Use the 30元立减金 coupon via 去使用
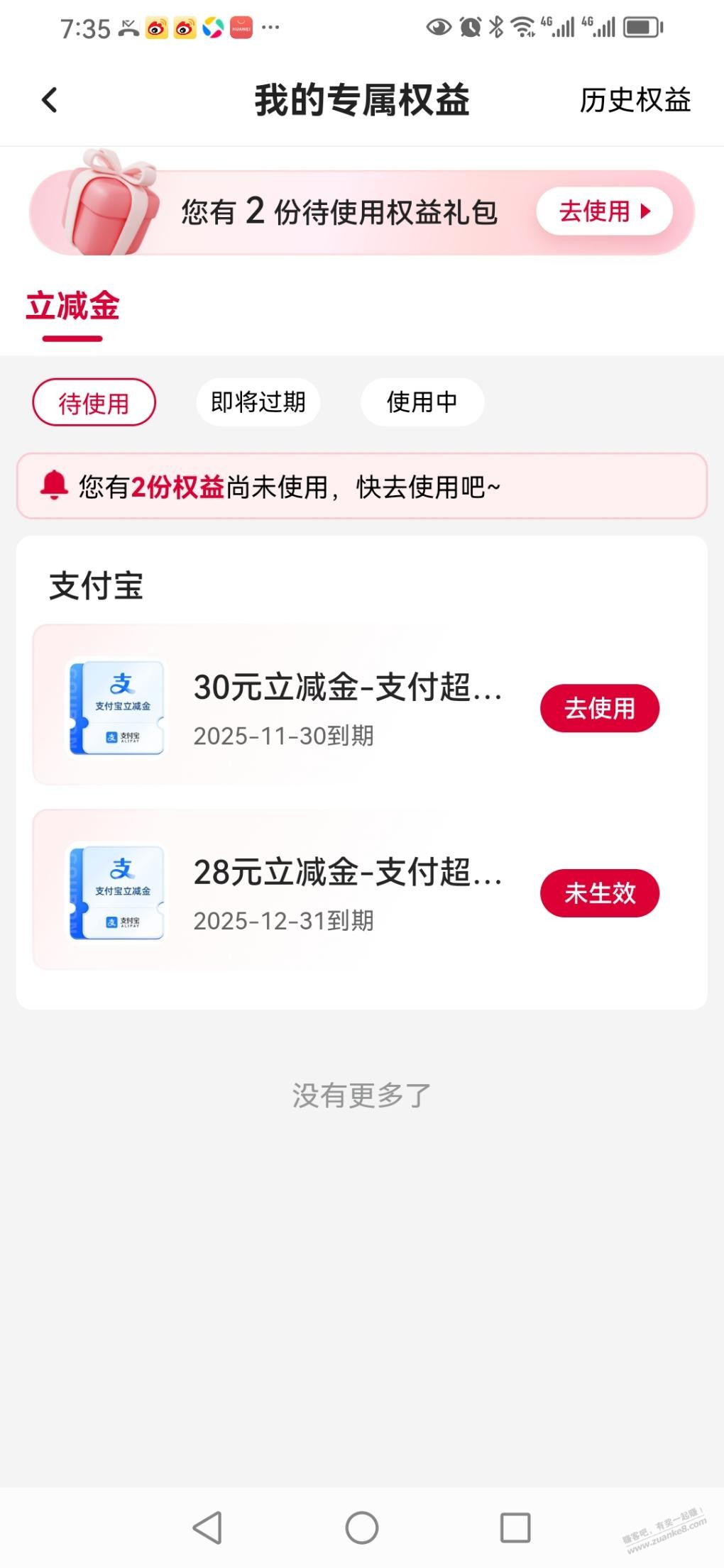This screenshot has width=724, height=1568. (600, 708)
